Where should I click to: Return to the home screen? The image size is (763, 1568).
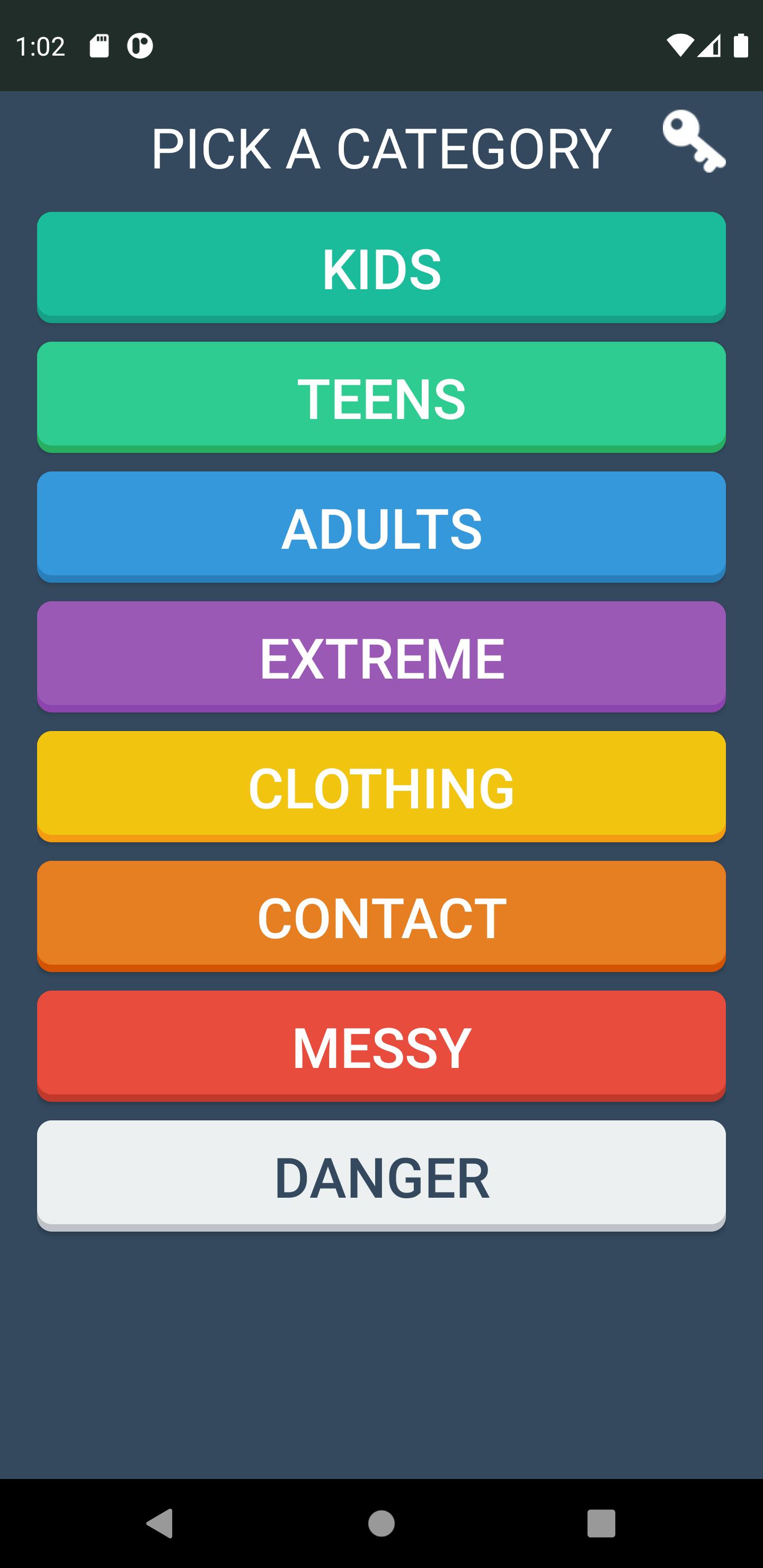pyautogui.click(x=381, y=1523)
